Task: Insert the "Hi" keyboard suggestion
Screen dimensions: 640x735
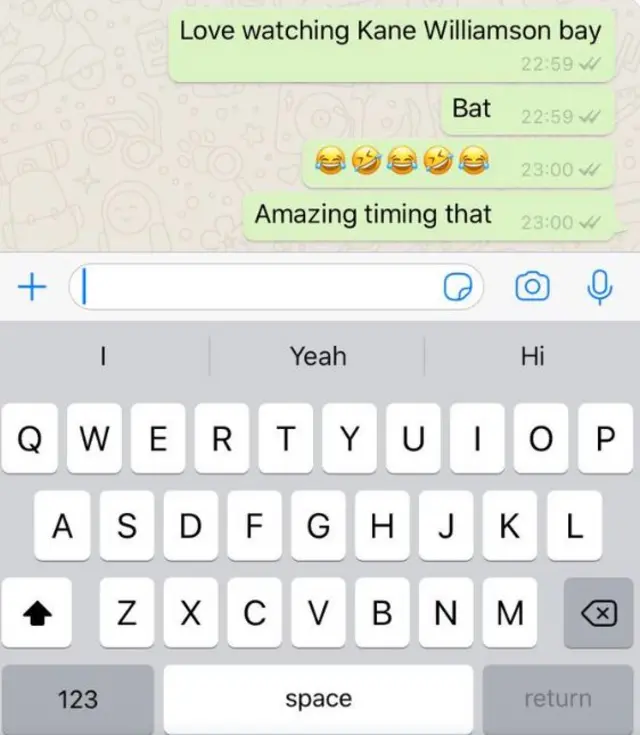Action: (x=532, y=356)
